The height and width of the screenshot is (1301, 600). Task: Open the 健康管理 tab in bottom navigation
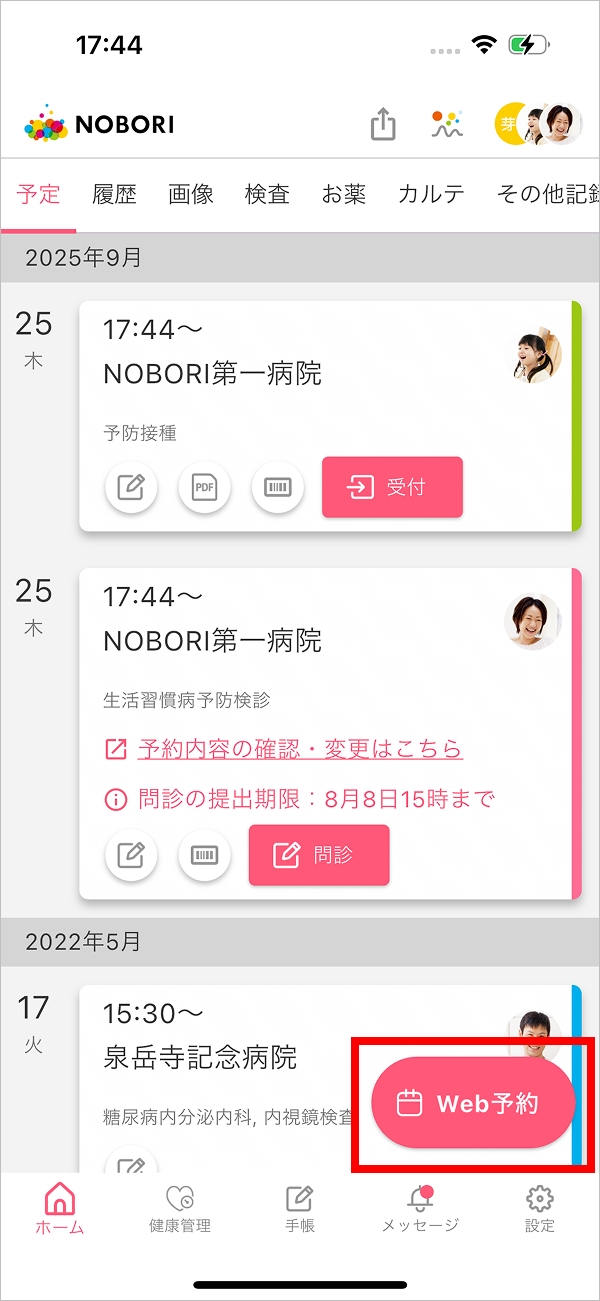180,1208
